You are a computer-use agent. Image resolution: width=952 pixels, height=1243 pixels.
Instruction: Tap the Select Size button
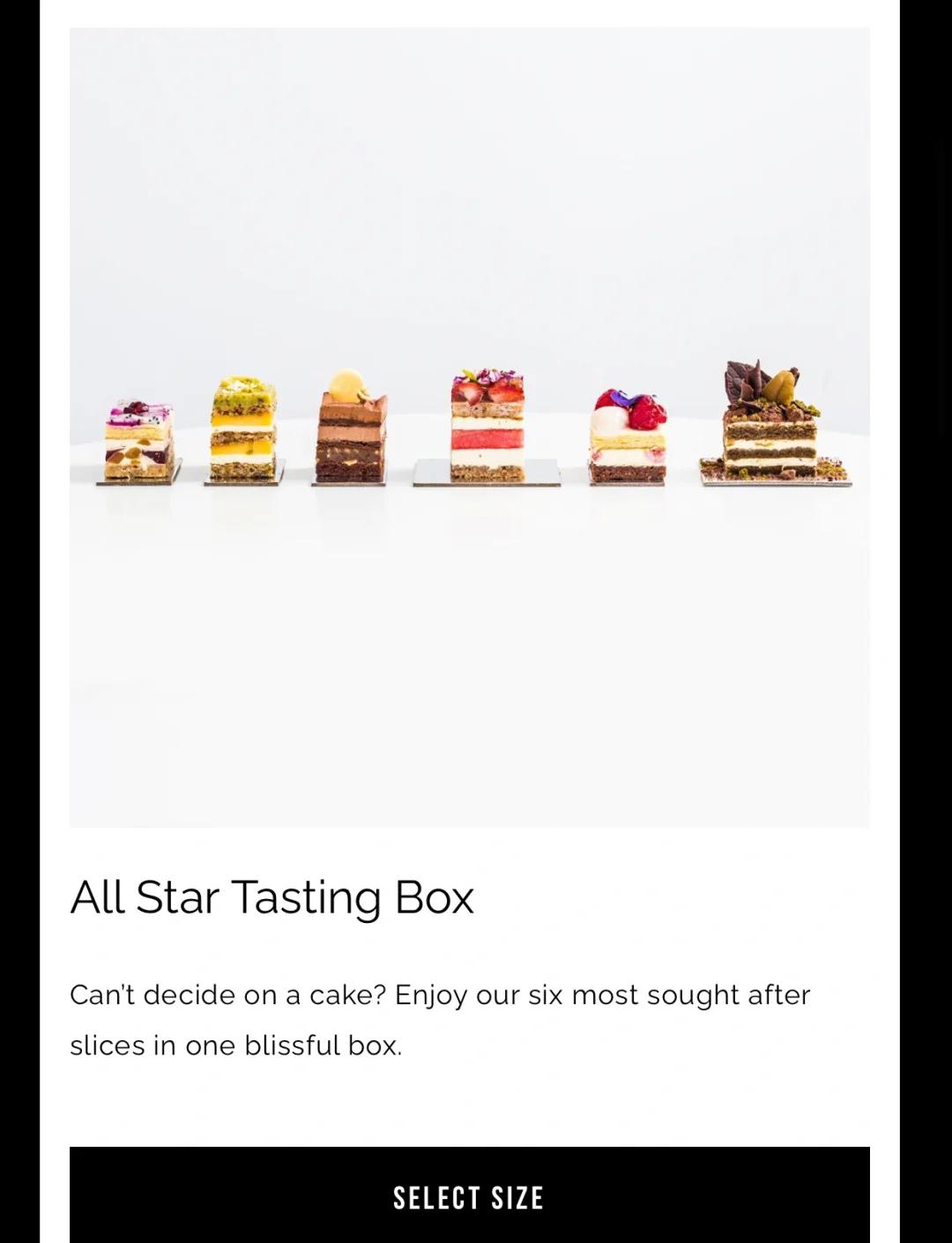pyautogui.click(x=469, y=1196)
